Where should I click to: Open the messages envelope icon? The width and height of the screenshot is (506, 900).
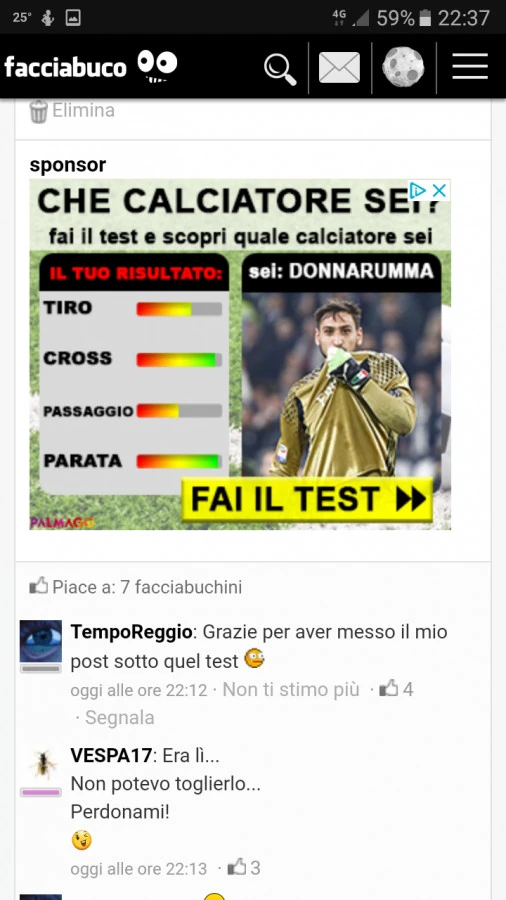[340, 68]
